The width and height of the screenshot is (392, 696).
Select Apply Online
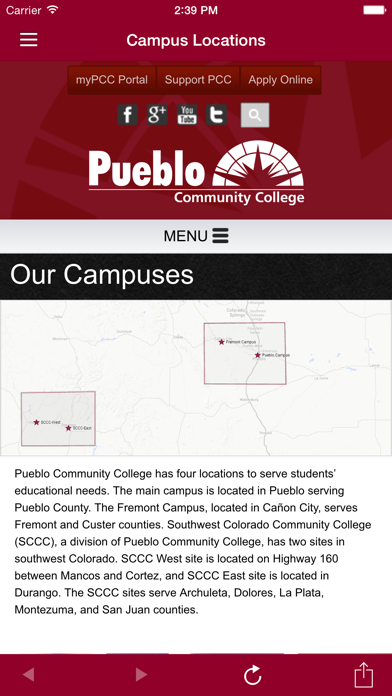tap(281, 80)
